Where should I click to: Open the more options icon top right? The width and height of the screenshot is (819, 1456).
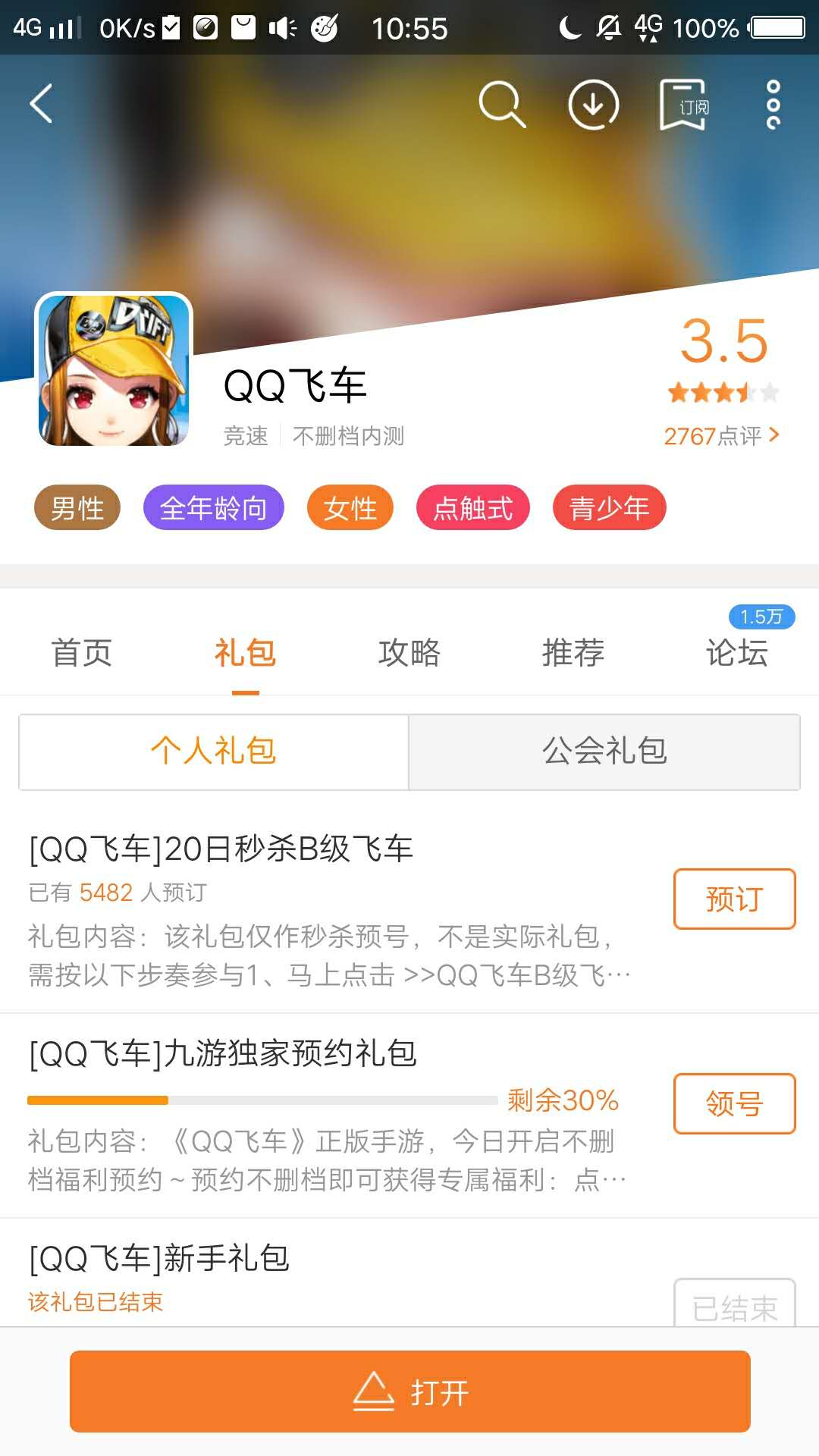tap(771, 106)
